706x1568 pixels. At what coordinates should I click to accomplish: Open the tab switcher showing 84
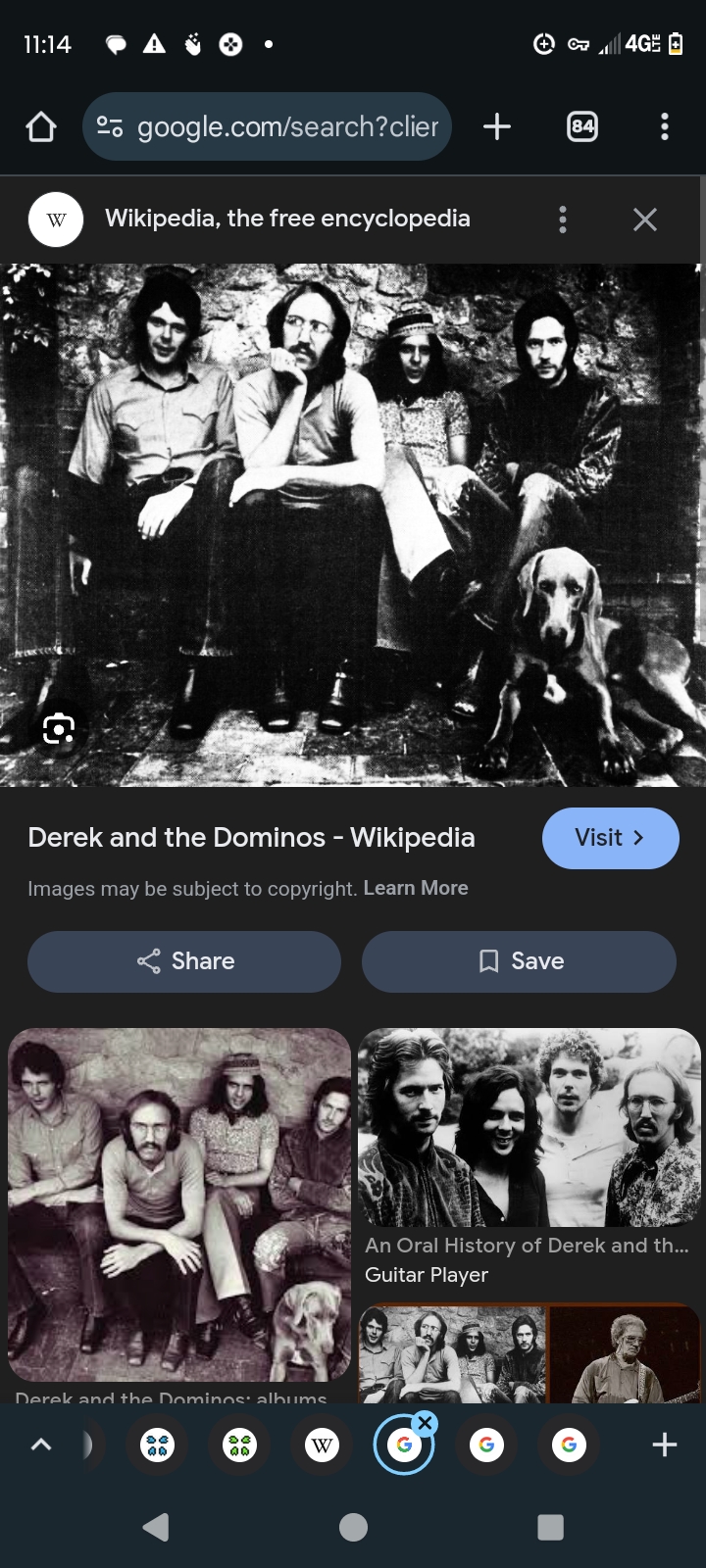click(x=582, y=126)
